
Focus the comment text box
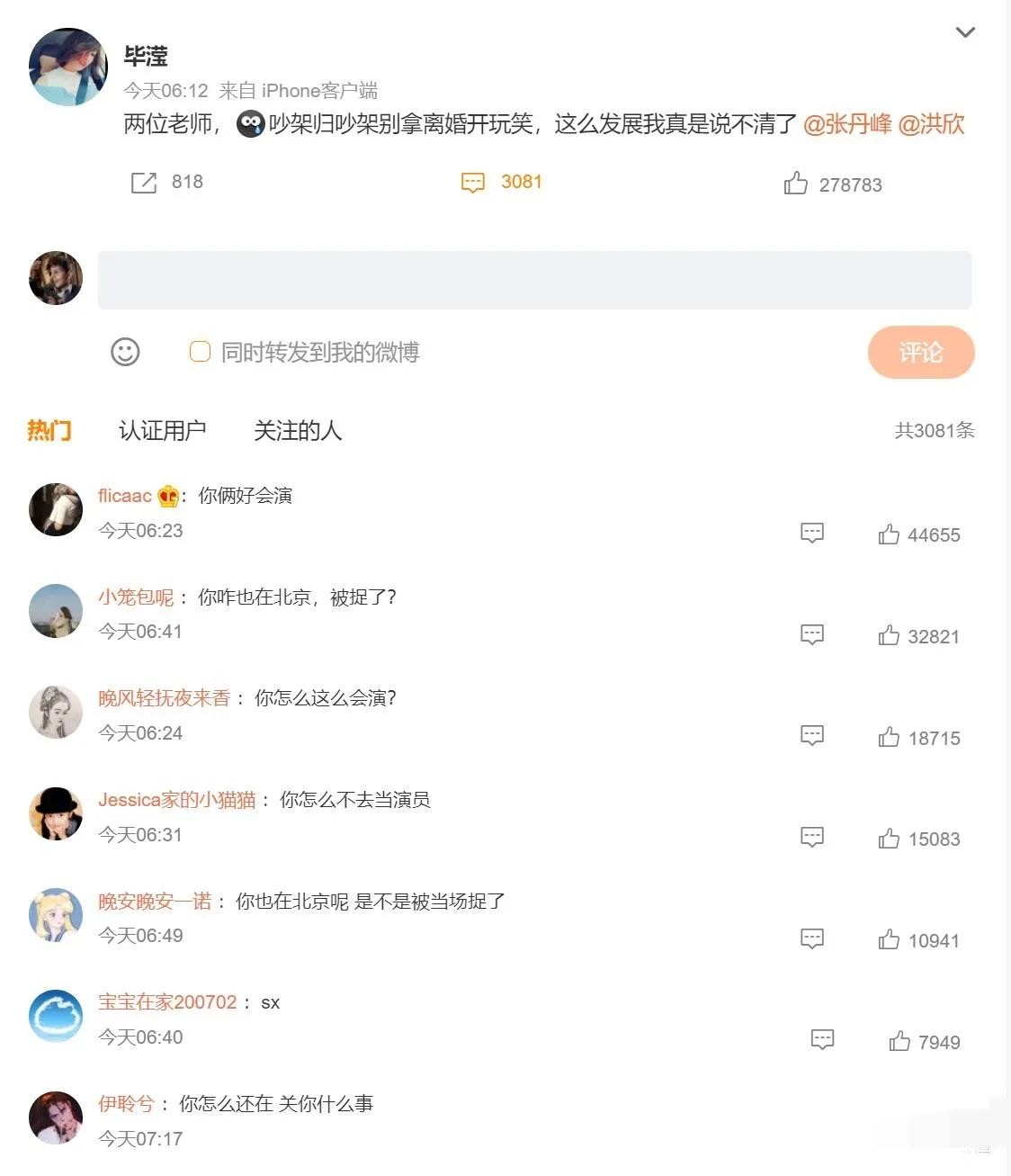pyautogui.click(x=534, y=281)
